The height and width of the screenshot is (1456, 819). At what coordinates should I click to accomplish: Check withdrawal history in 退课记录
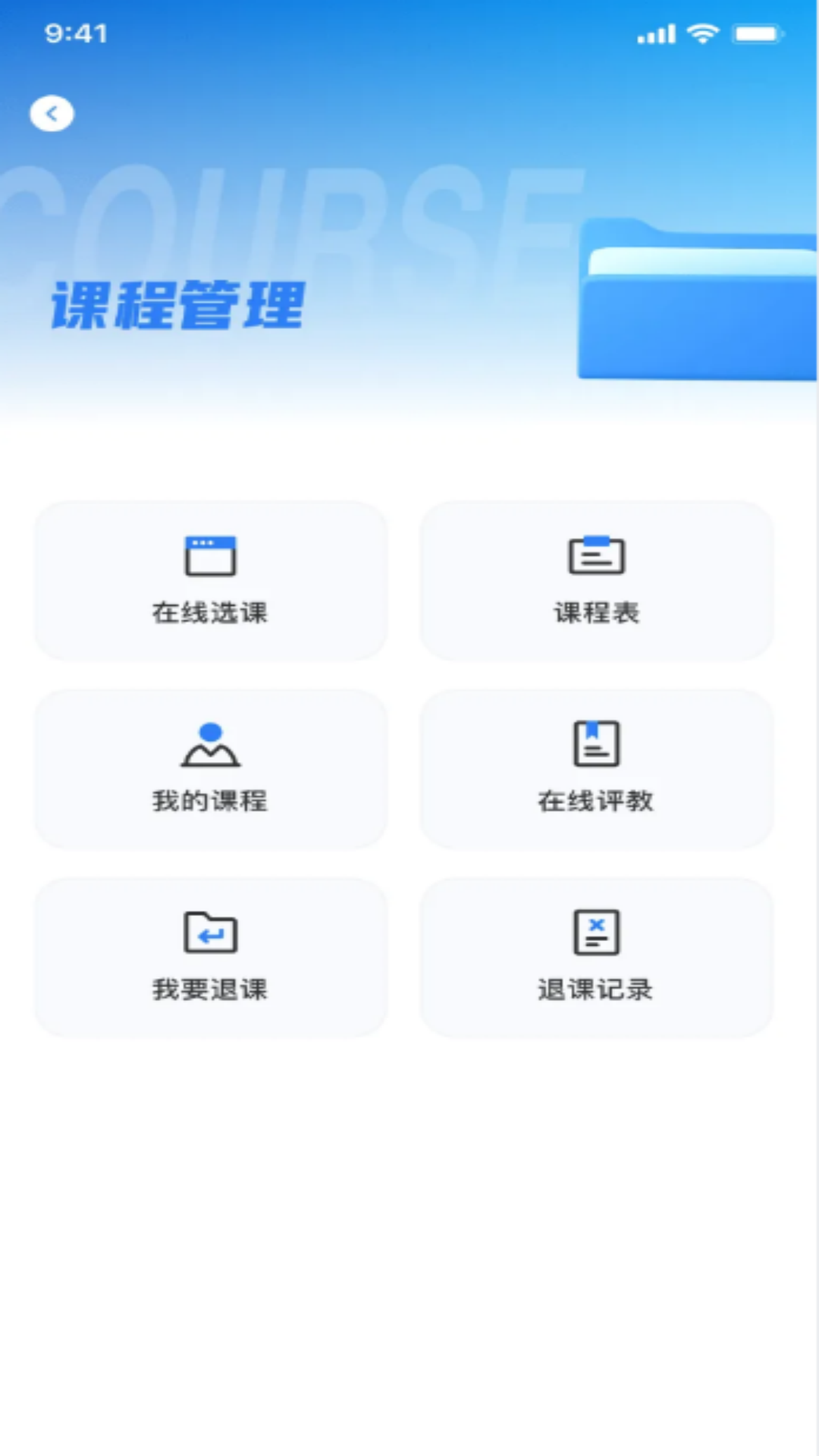click(x=597, y=957)
